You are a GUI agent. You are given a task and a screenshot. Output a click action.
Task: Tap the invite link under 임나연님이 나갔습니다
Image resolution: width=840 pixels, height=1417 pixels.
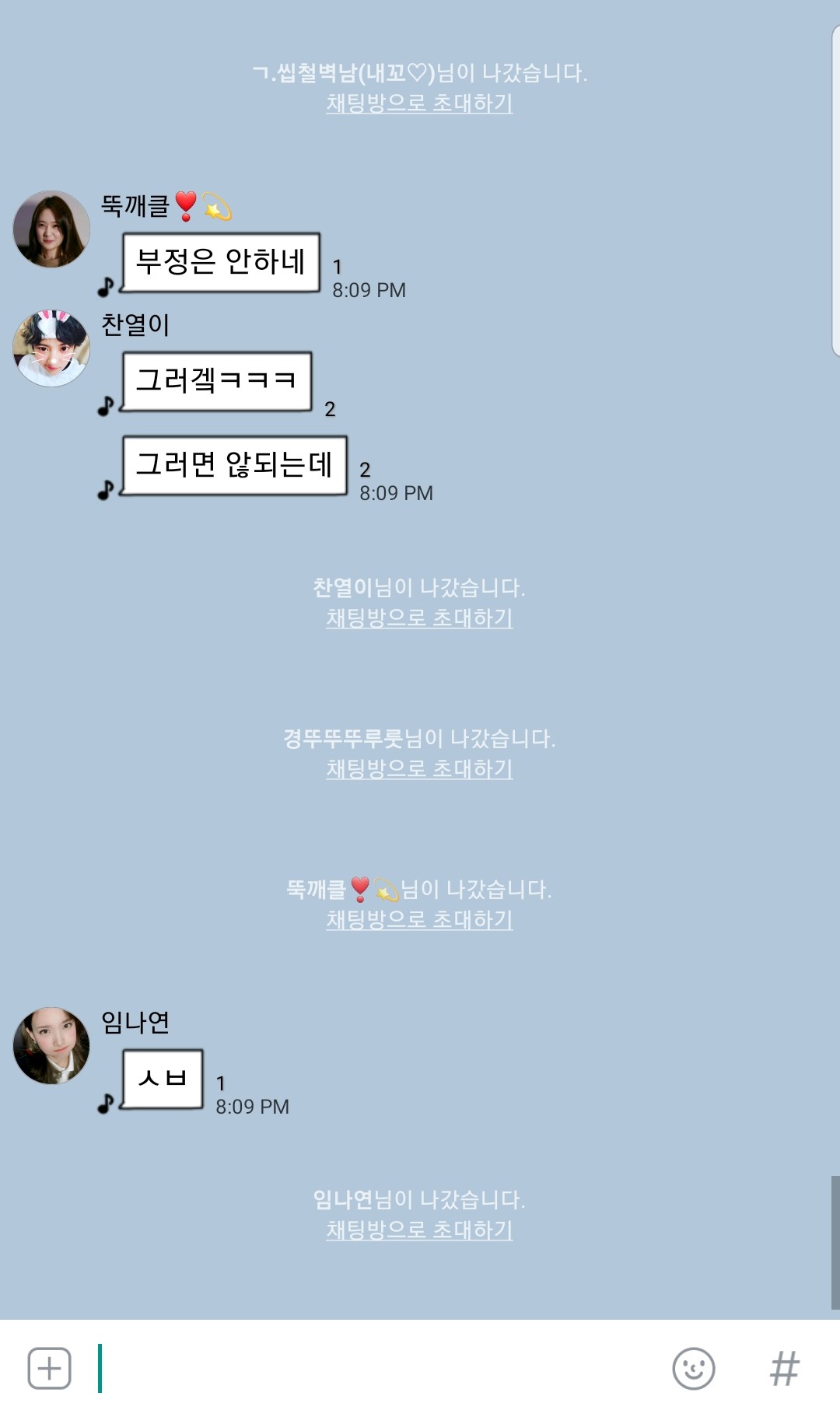click(x=419, y=1230)
